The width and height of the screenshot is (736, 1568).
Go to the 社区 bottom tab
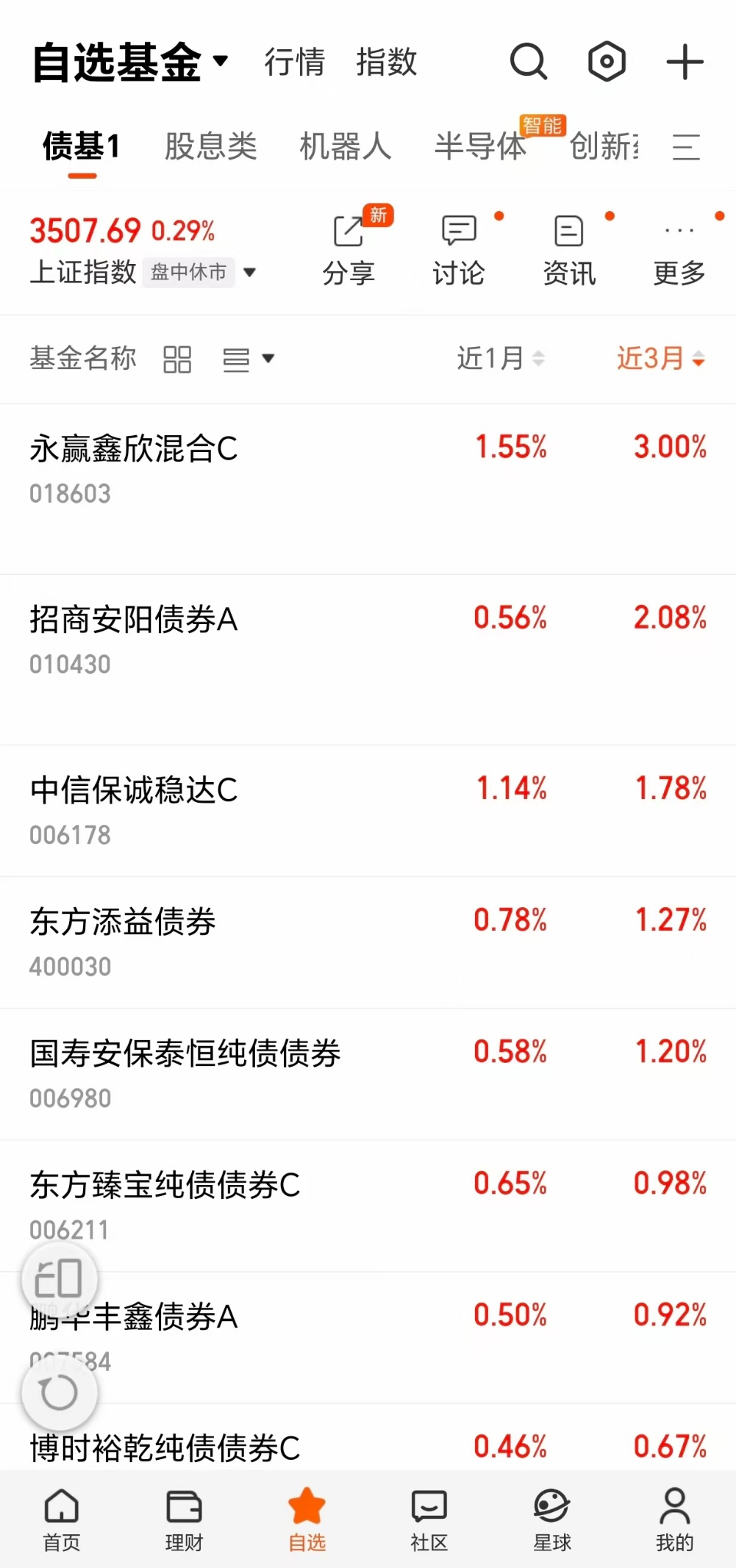click(429, 1519)
